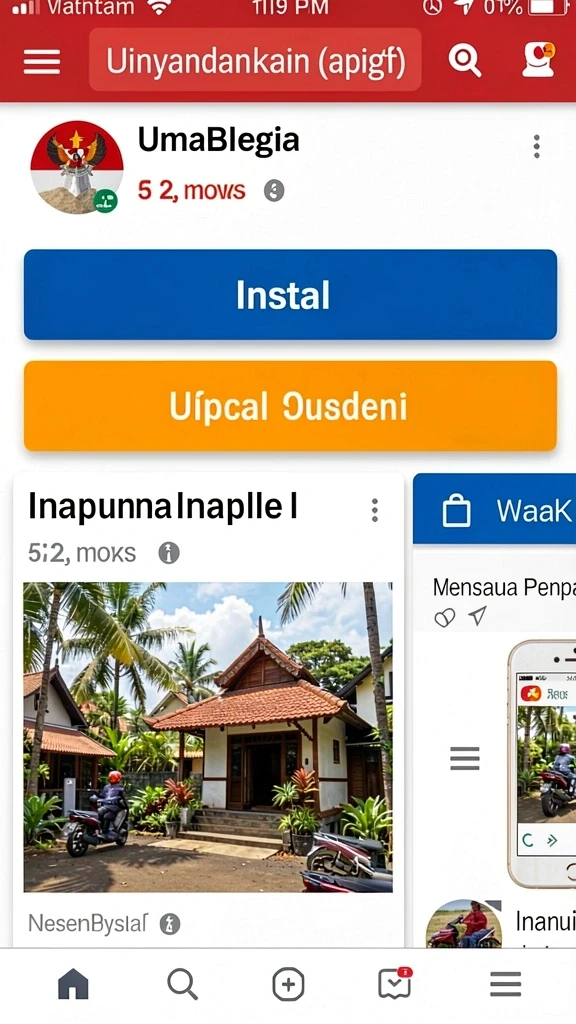
Task: Create a new post with plus tab
Action: coord(288,984)
